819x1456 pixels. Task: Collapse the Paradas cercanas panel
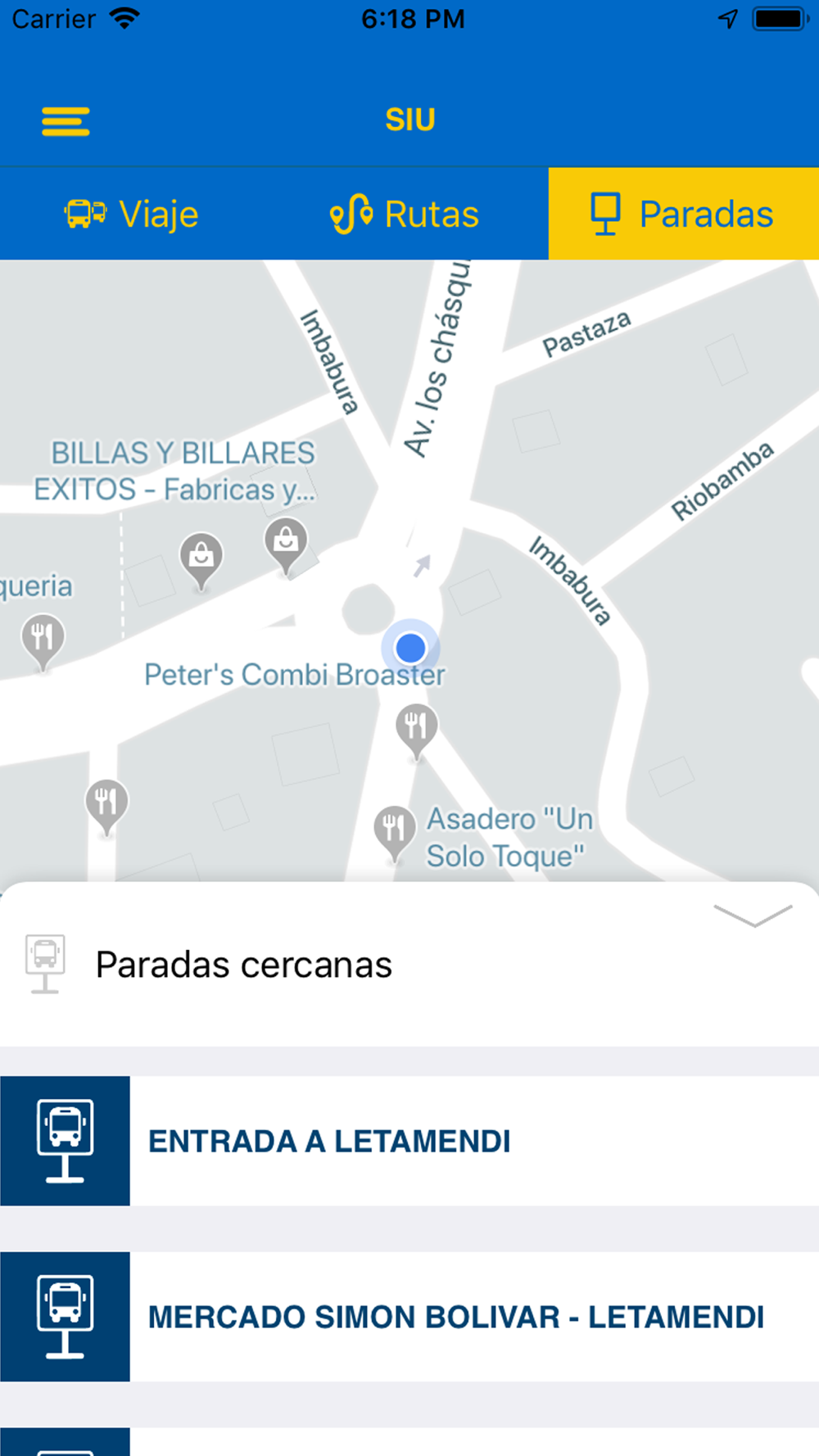(x=753, y=916)
